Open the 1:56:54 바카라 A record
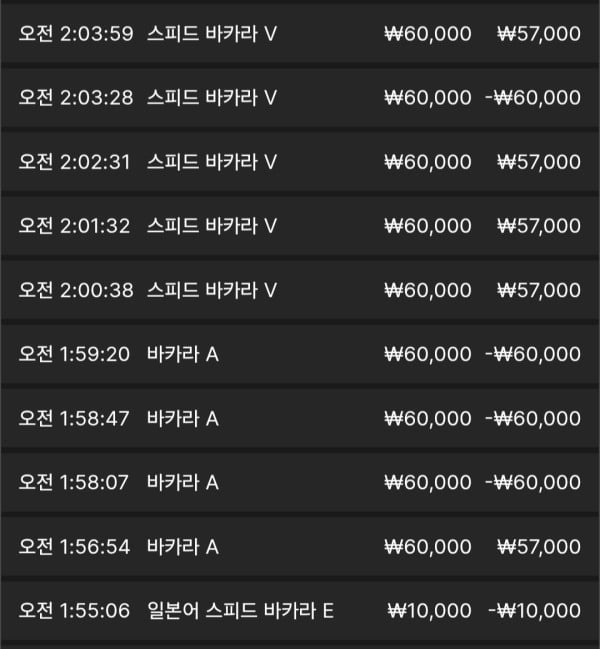Screen dimensions: 600x649 [x=300, y=547]
